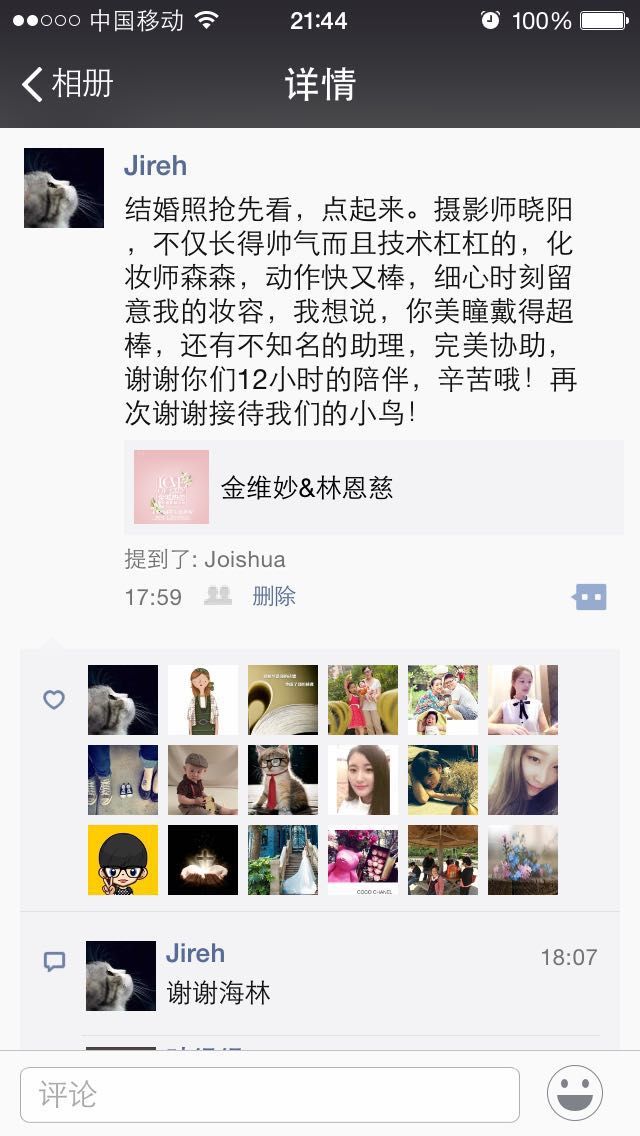Tap the Jireh name above the post

point(155,166)
